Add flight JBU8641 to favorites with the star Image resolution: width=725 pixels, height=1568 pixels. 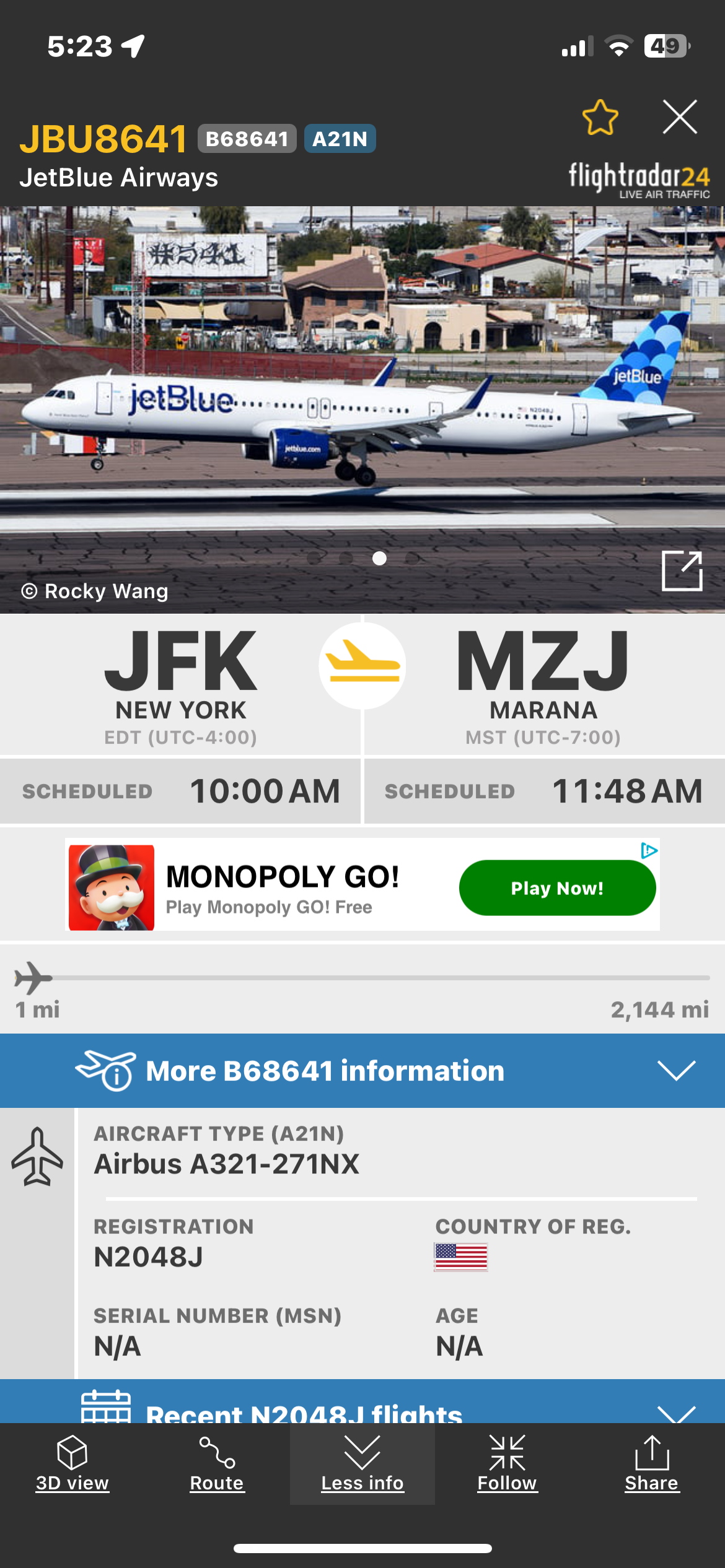(x=600, y=117)
